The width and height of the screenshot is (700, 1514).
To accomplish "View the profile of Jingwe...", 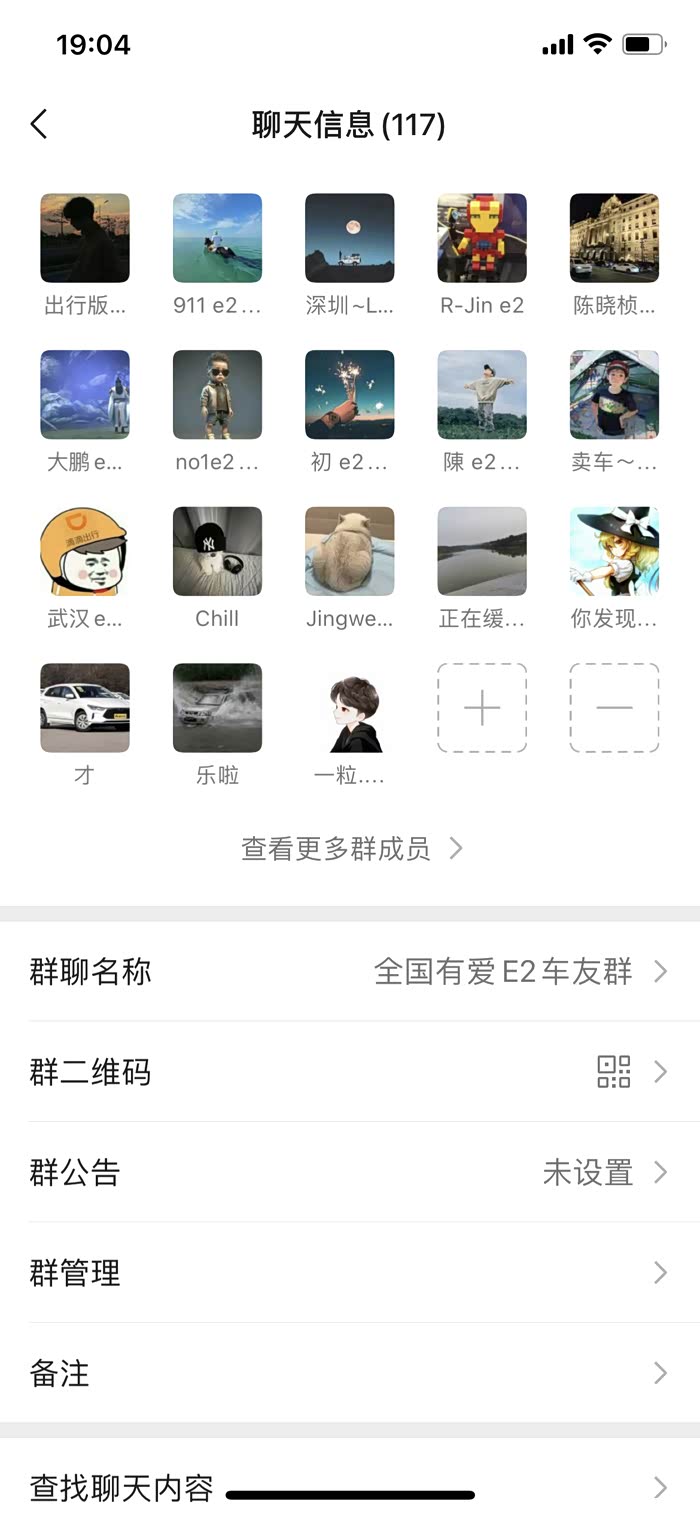I will pyautogui.click(x=349, y=551).
